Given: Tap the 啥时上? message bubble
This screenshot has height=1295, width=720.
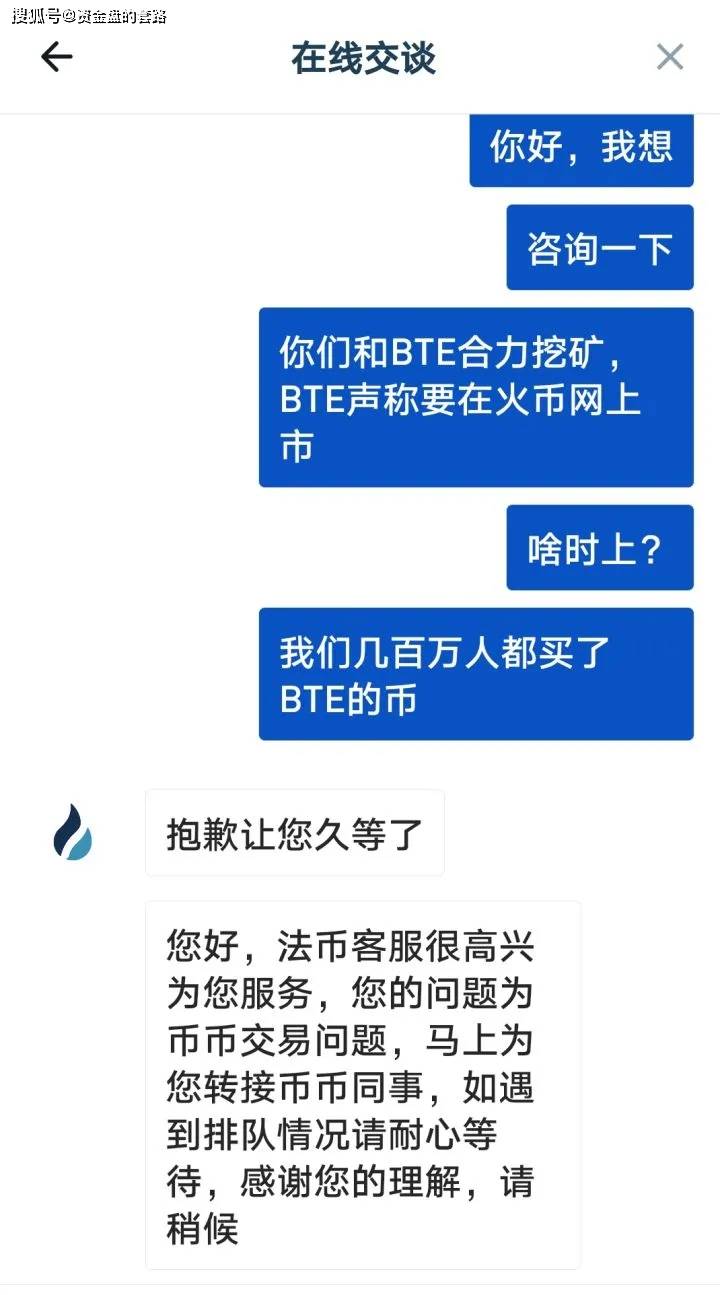Looking at the screenshot, I should (x=599, y=547).
